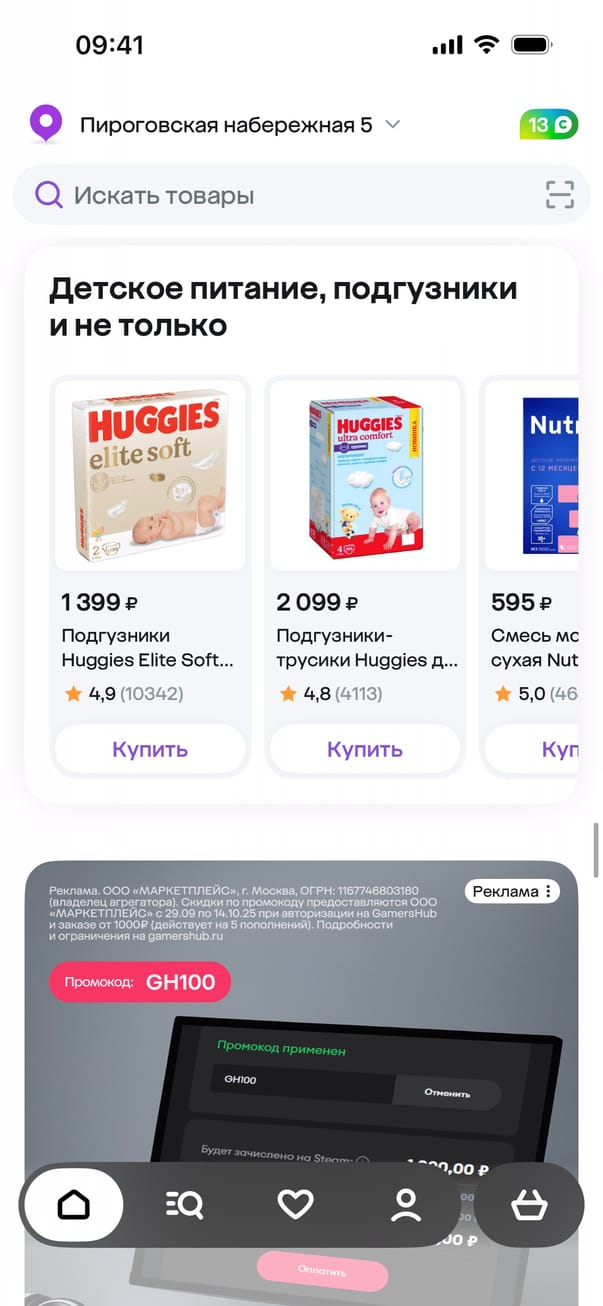Switch to the profile tab
This screenshot has height=1306, width=603.
405,1205
